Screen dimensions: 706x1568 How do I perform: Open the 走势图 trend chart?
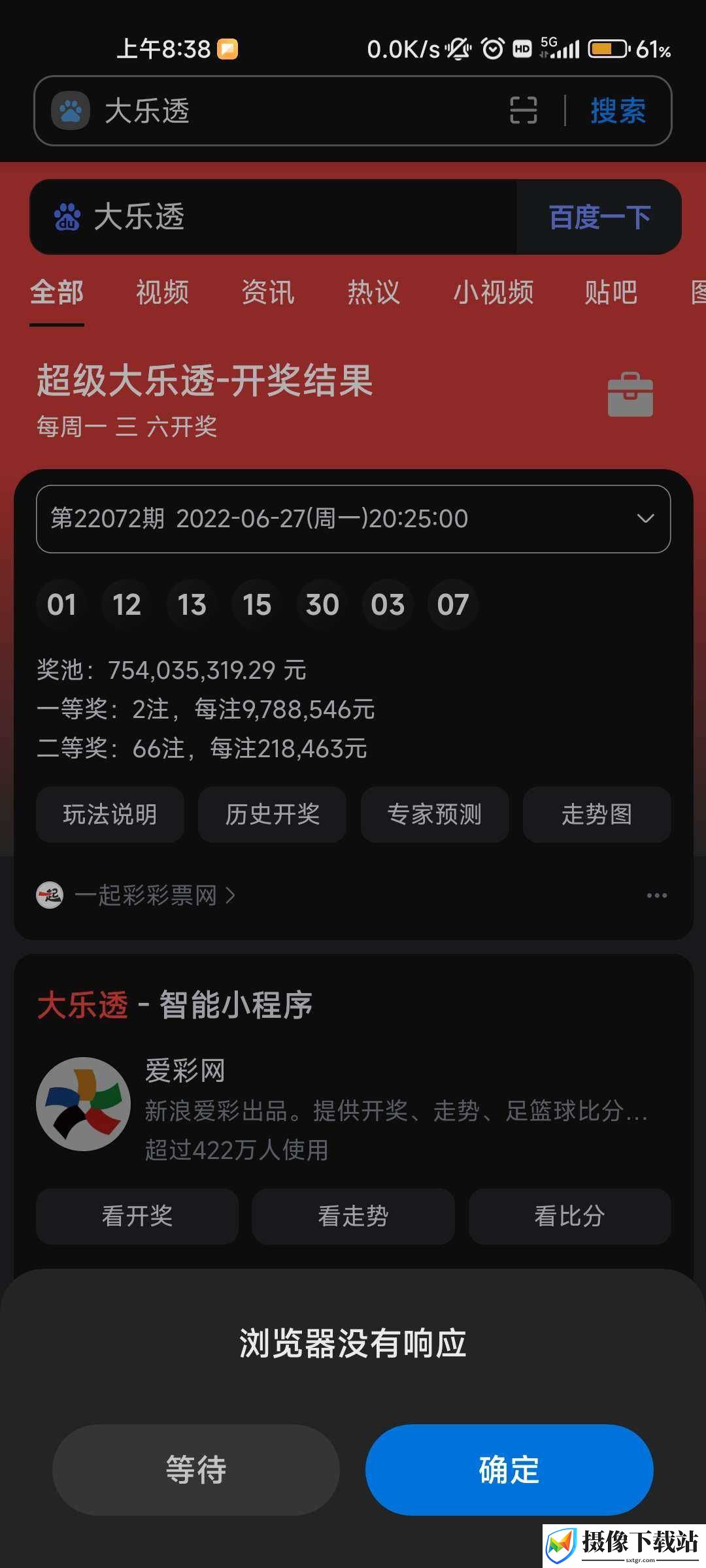(x=597, y=814)
